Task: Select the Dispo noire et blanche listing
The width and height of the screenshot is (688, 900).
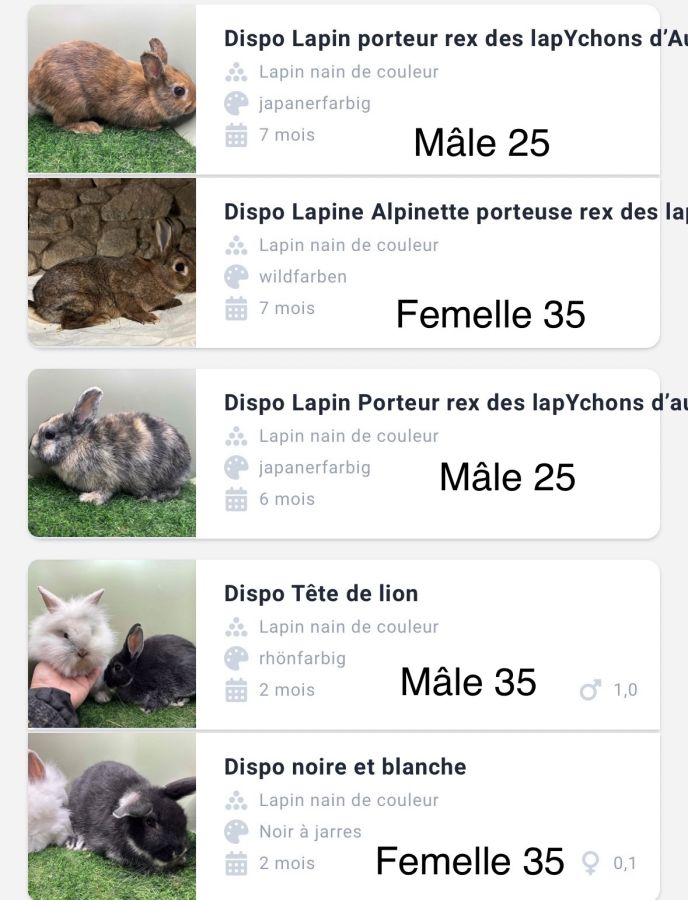Action: pyautogui.click(x=345, y=767)
